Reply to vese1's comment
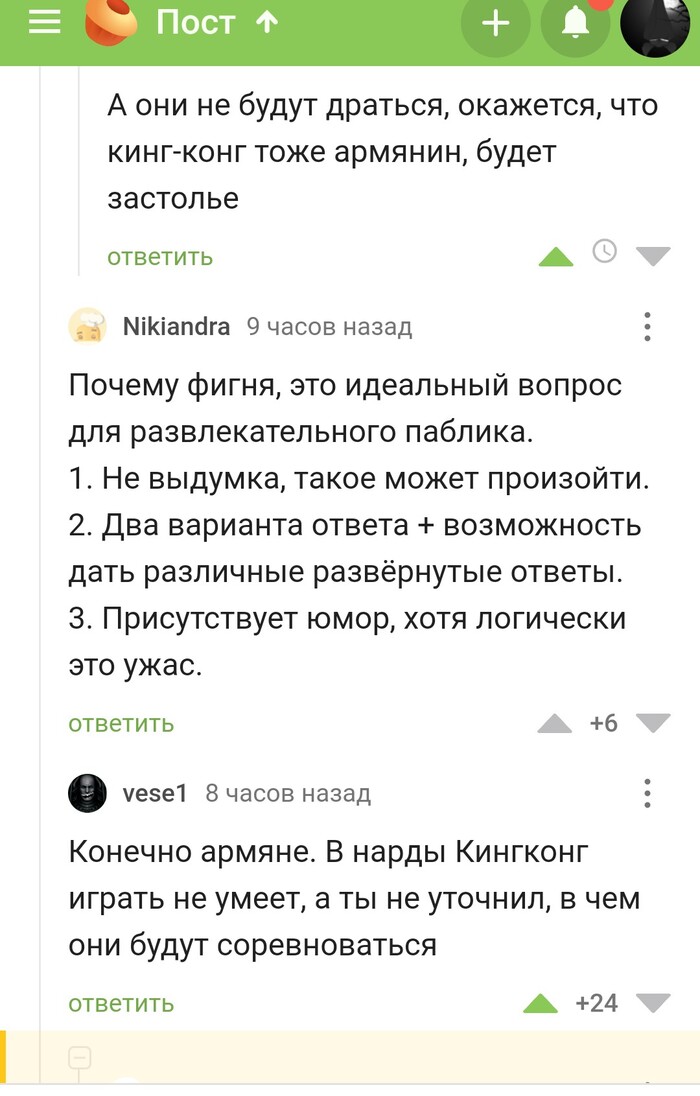The width and height of the screenshot is (700, 1096). coord(121,1003)
